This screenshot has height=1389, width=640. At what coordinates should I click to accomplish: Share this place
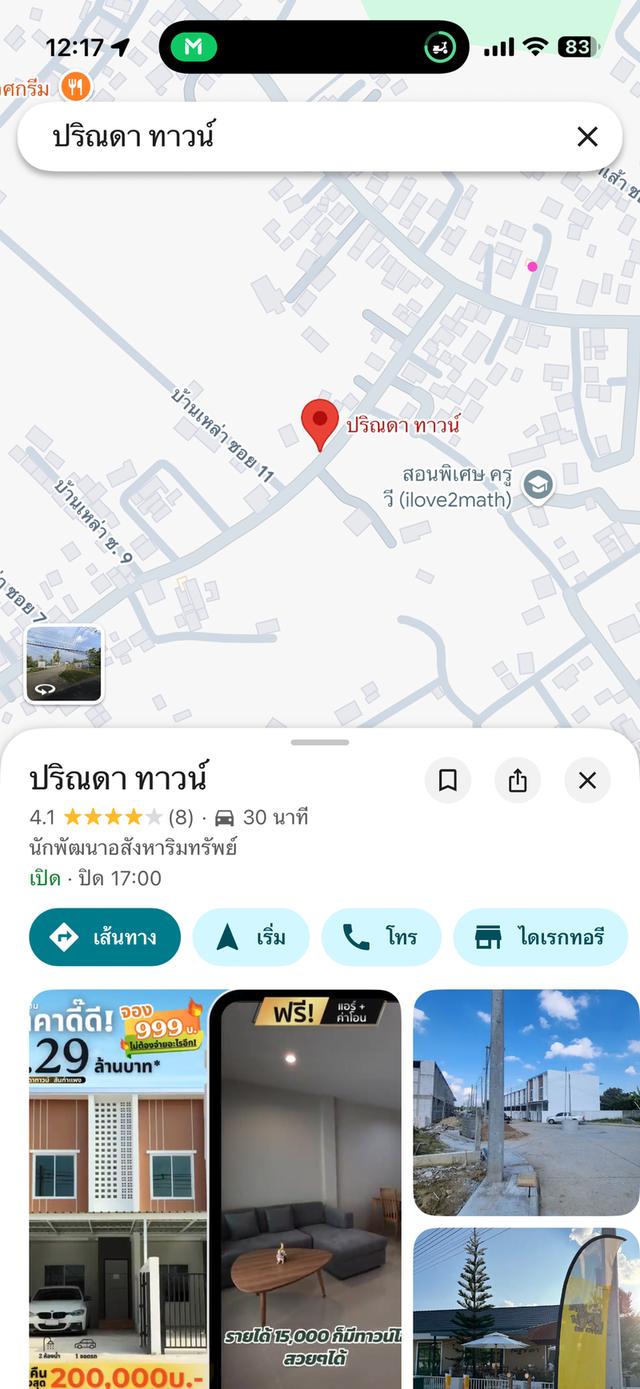coord(517,781)
